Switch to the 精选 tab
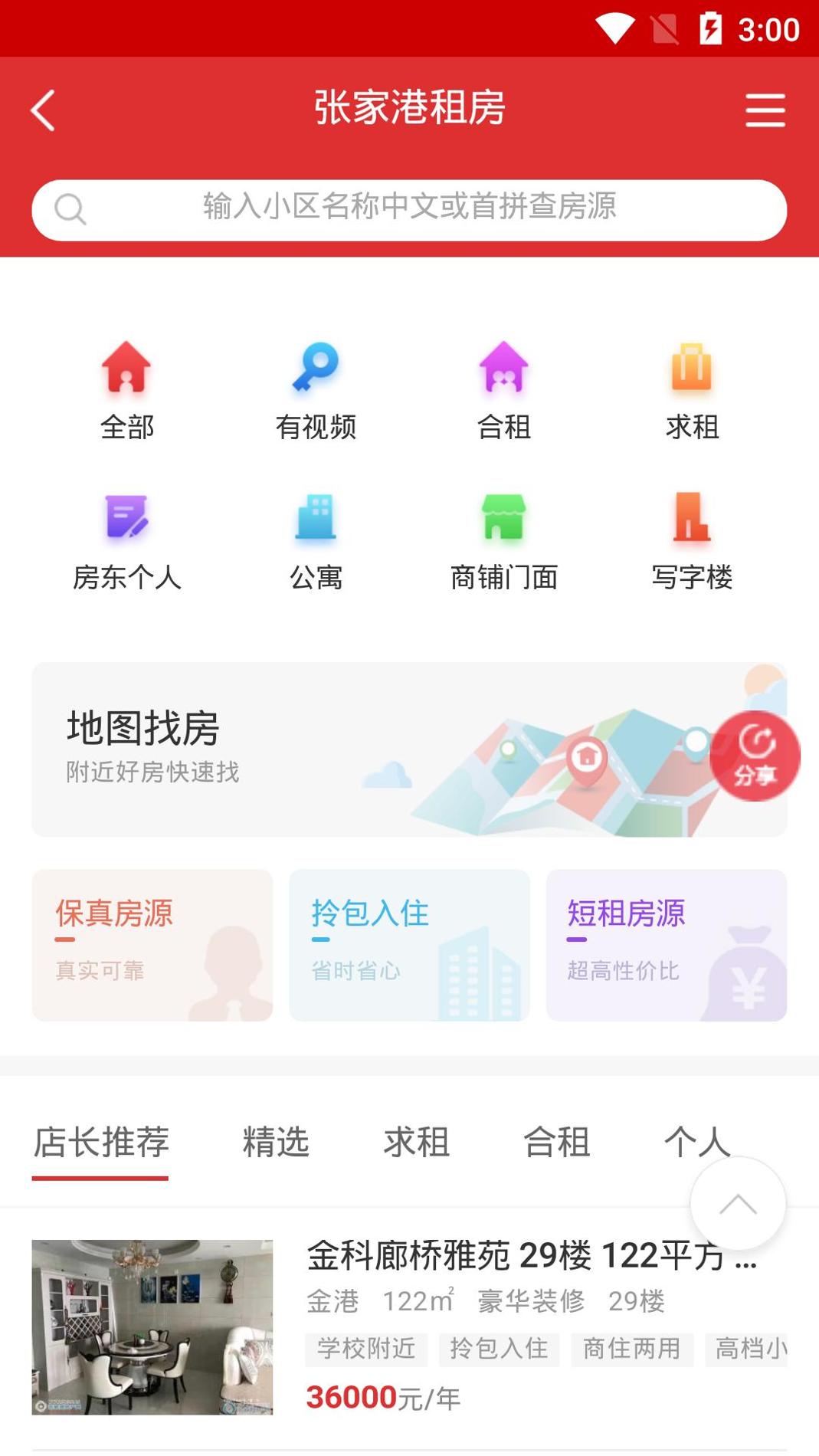819x1456 pixels. [276, 1143]
